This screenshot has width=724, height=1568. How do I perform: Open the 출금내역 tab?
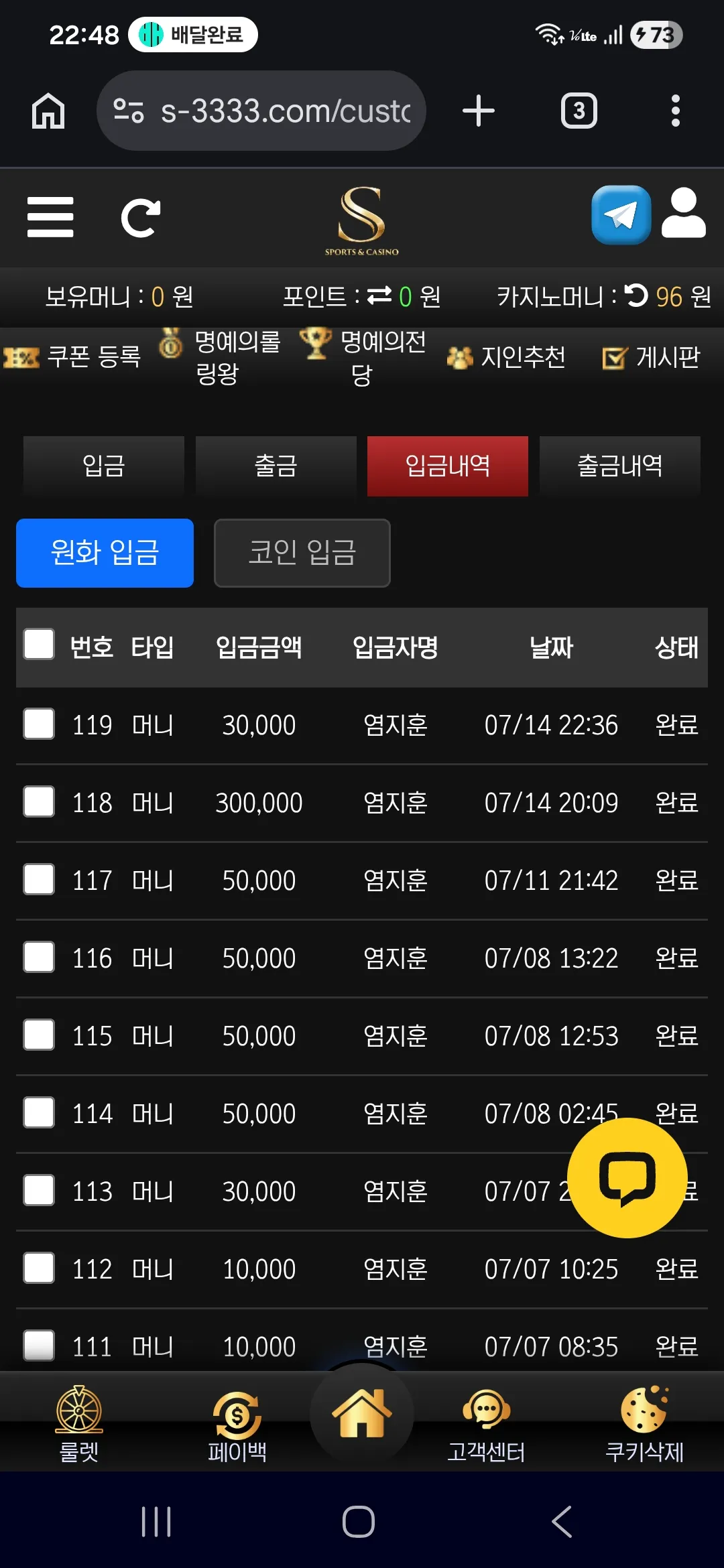pos(620,466)
